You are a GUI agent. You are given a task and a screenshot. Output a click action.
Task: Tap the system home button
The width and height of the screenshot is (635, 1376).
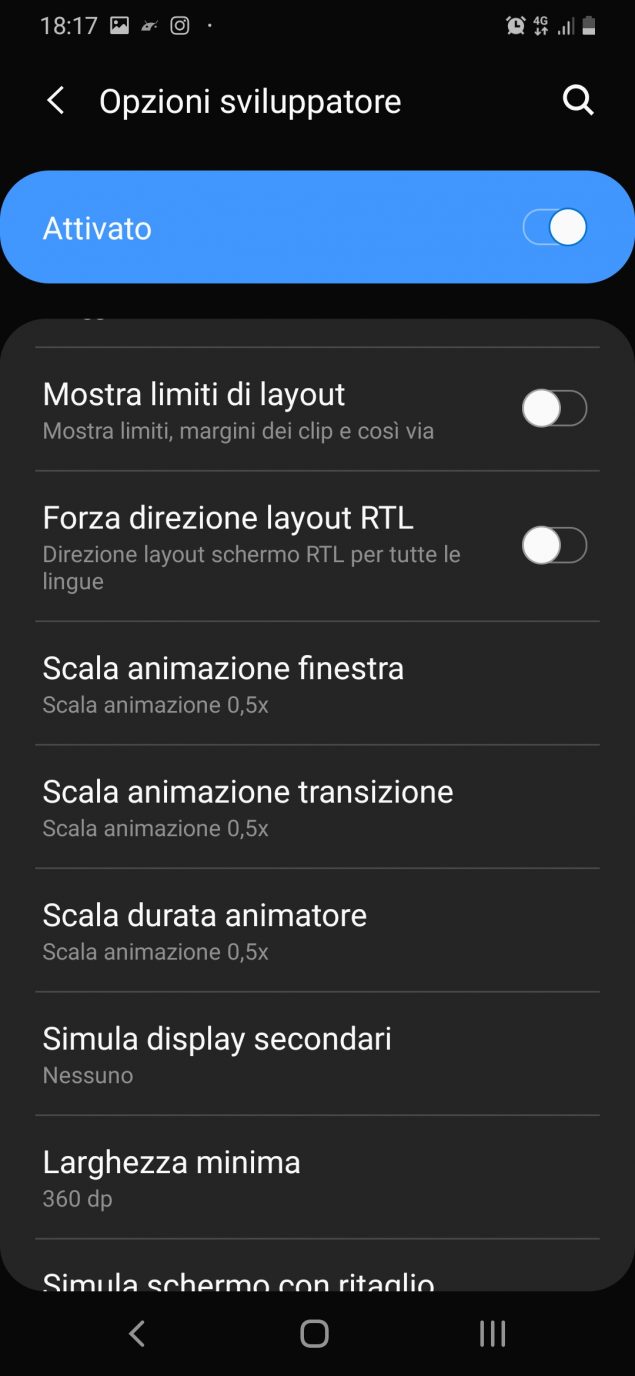[x=315, y=1333]
